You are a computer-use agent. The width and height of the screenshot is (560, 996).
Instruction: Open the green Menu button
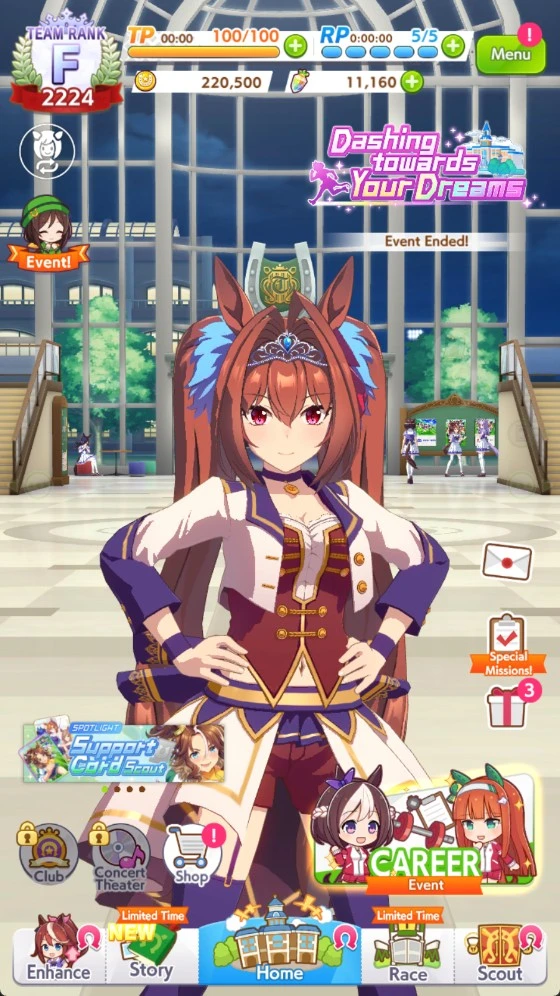[x=510, y=53]
